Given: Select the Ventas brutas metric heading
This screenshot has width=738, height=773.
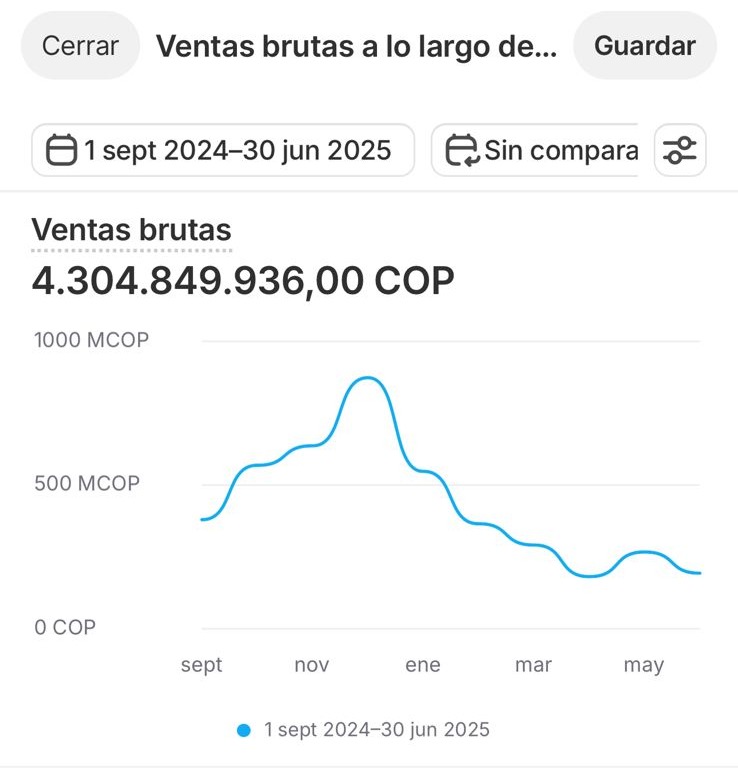Looking at the screenshot, I should pyautogui.click(x=131, y=229).
